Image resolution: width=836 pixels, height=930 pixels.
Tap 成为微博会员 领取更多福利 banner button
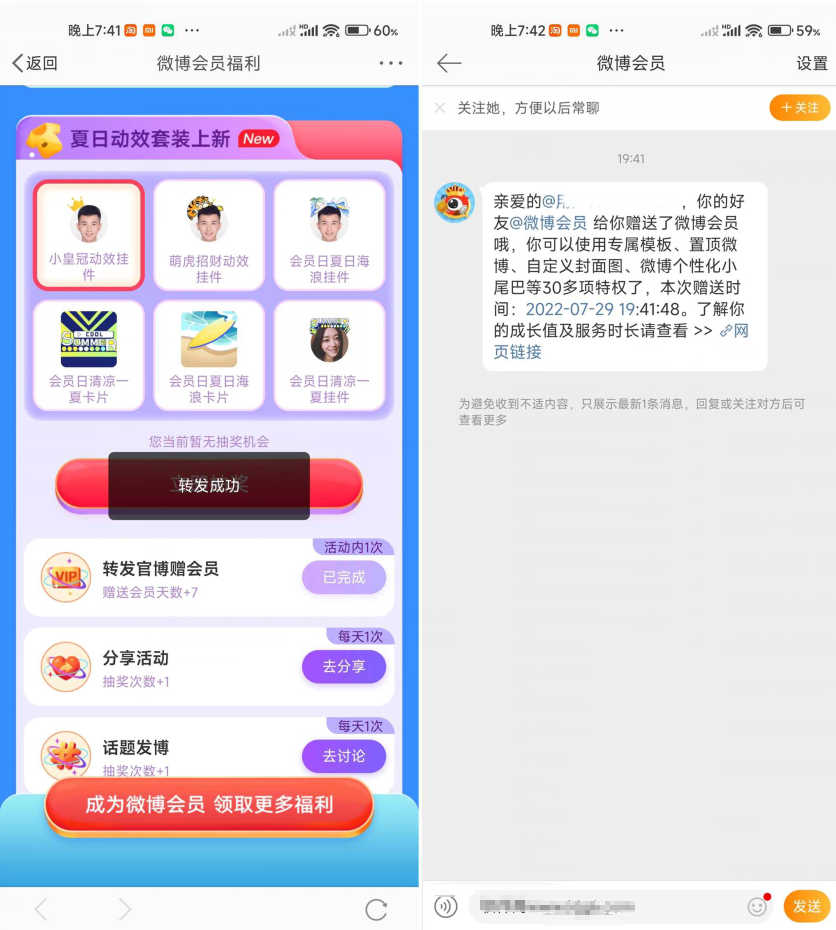pyautogui.click(x=209, y=805)
